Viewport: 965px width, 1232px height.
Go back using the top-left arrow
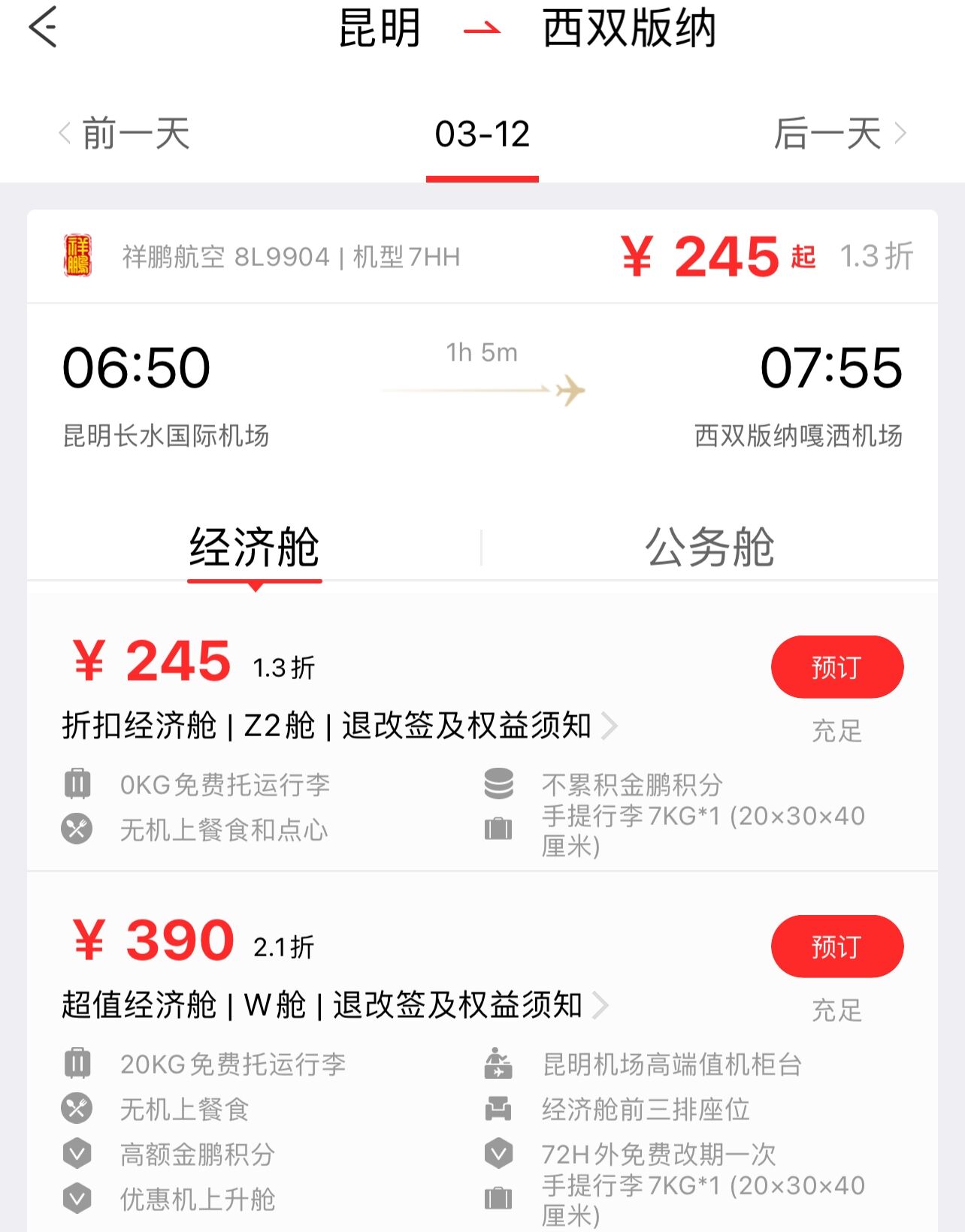[43, 28]
